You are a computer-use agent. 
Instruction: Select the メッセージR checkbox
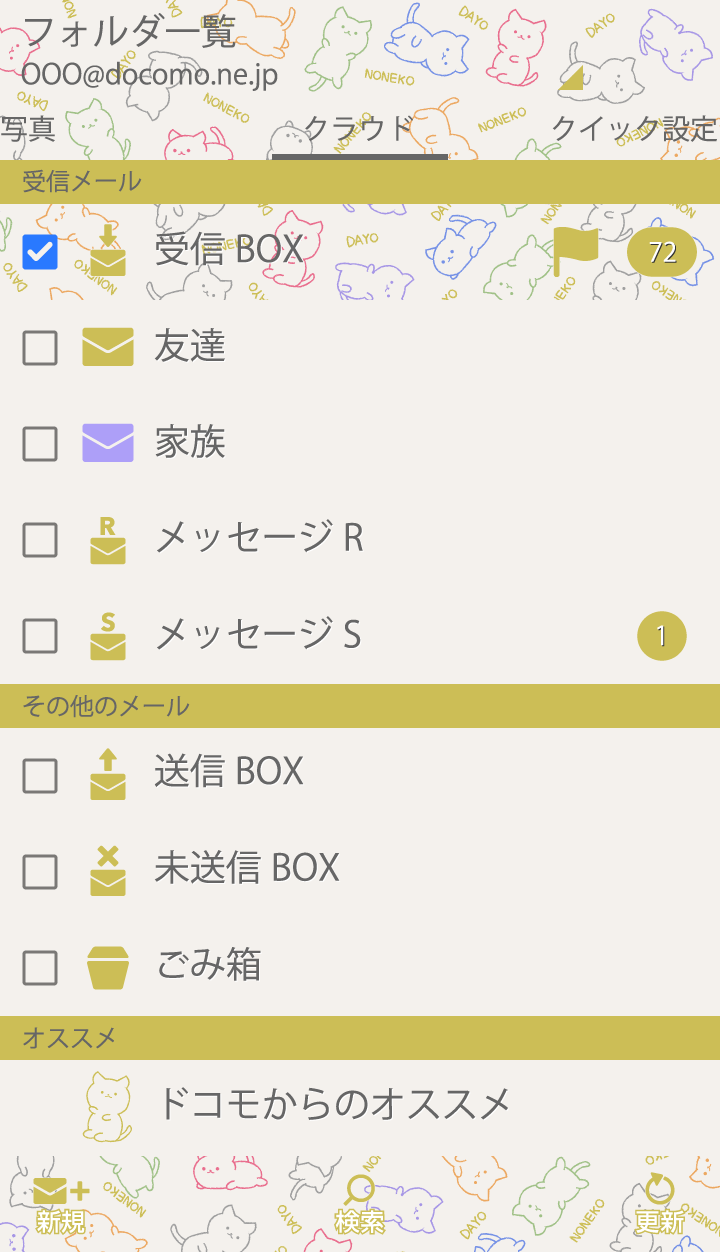pyautogui.click(x=40, y=540)
